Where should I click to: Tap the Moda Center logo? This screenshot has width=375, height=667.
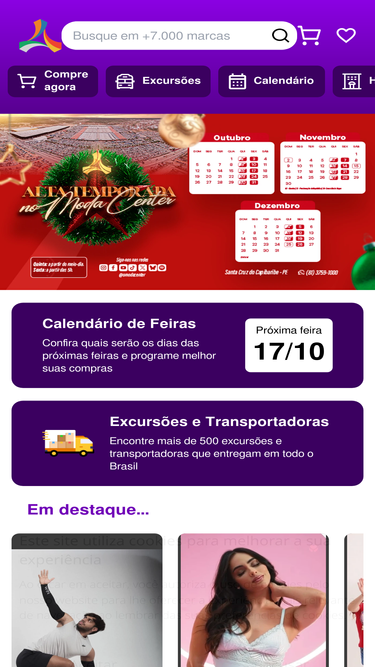[39, 36]
